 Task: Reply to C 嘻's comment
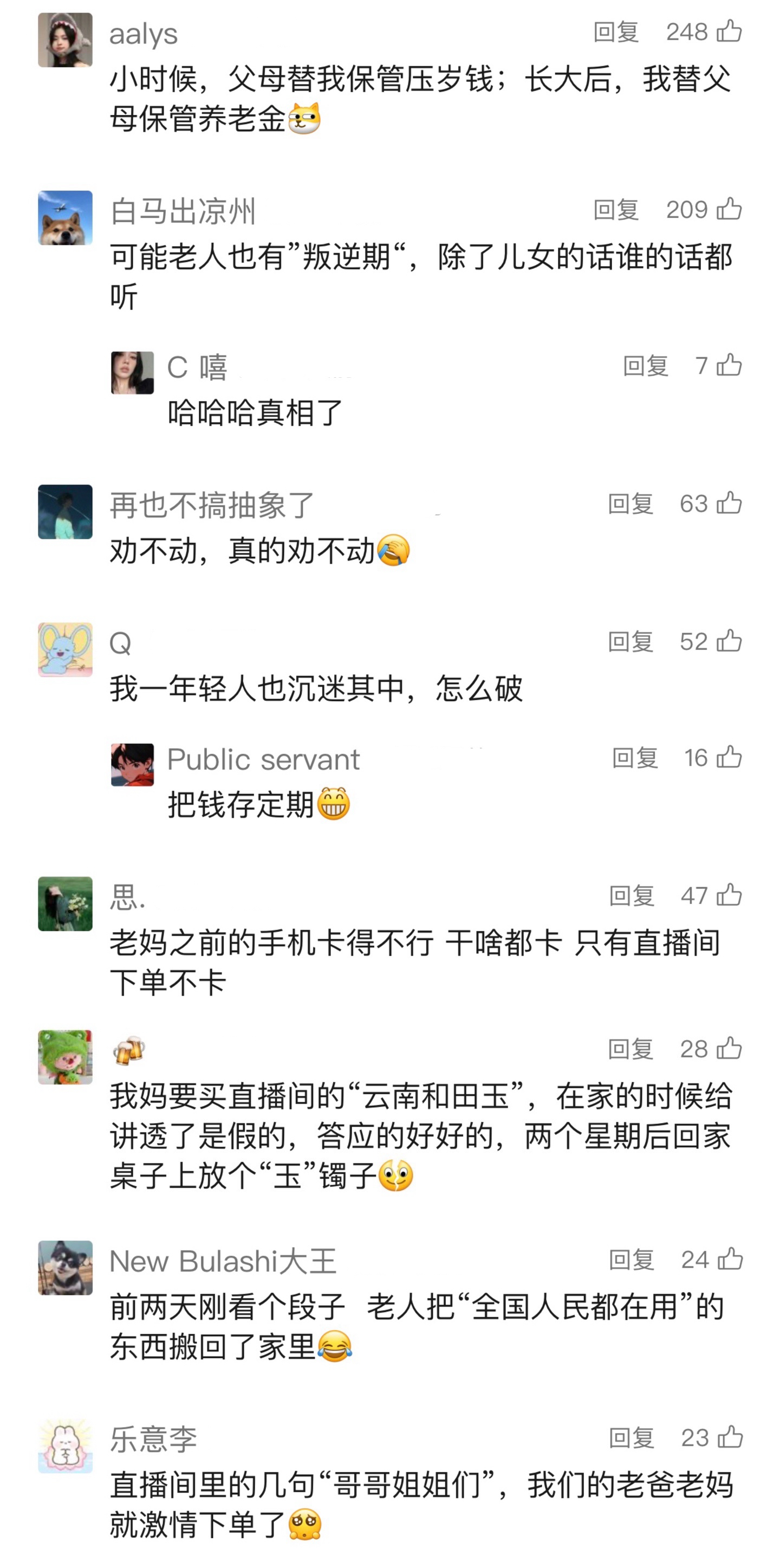tap(645, 366)
